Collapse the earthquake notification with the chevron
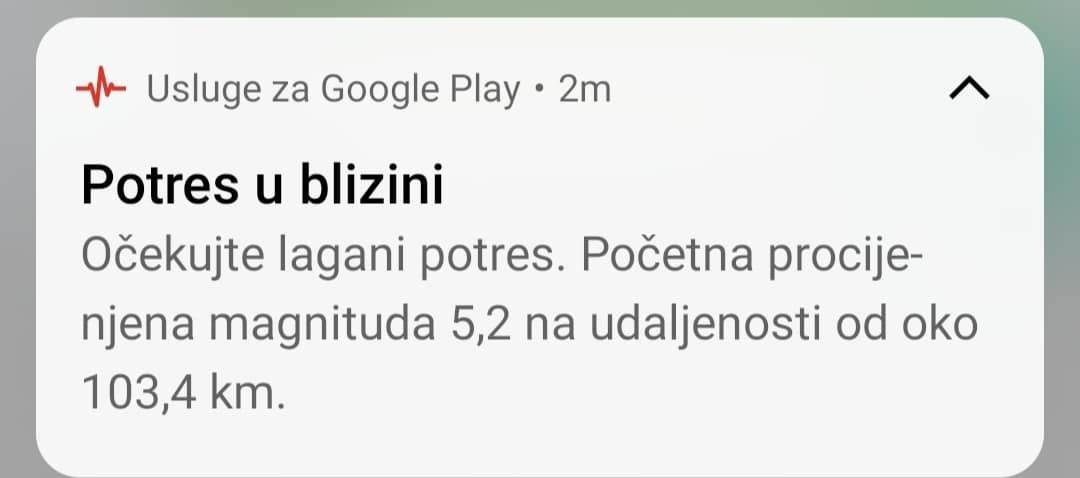The image size is (1080, 478). click(968, 91)
